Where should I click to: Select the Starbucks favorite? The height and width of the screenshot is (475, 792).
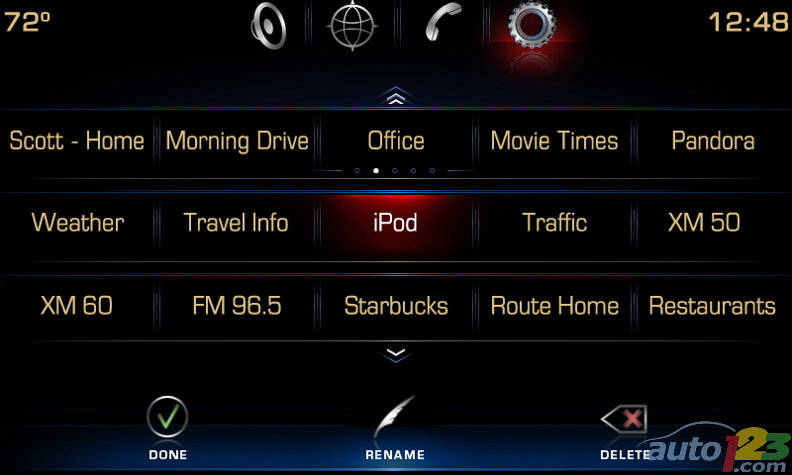click(396, 306)
